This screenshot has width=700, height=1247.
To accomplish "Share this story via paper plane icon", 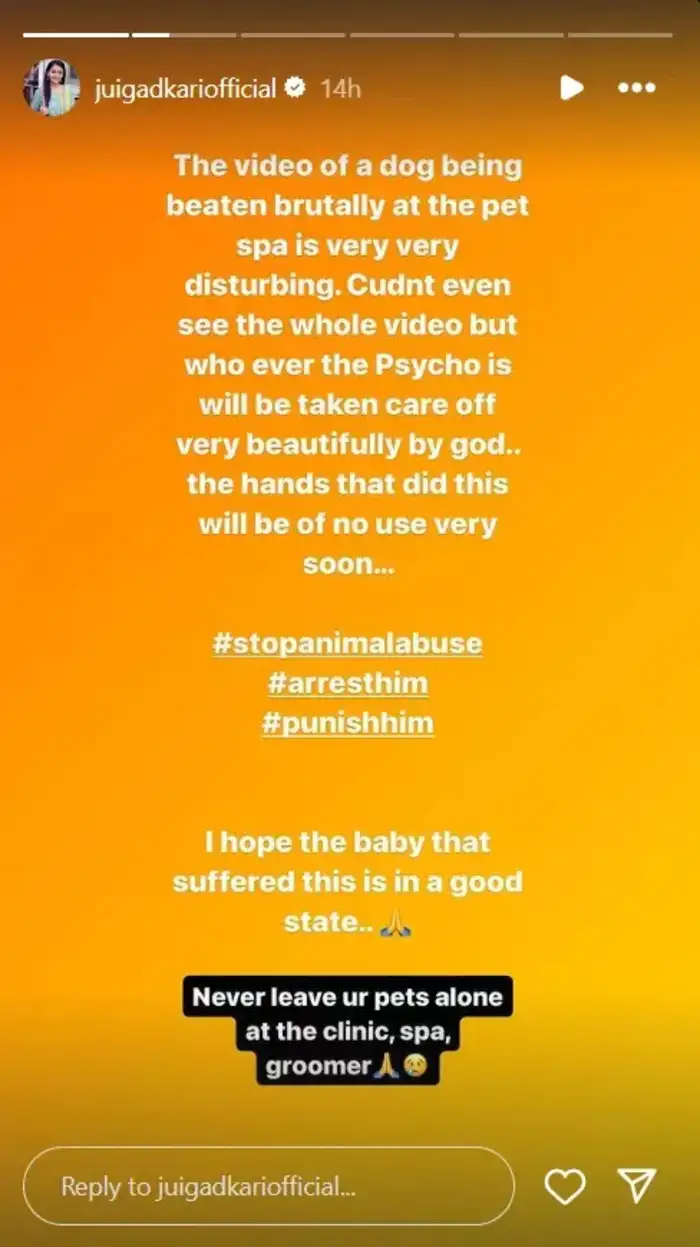I will [x=637, y=1186].
